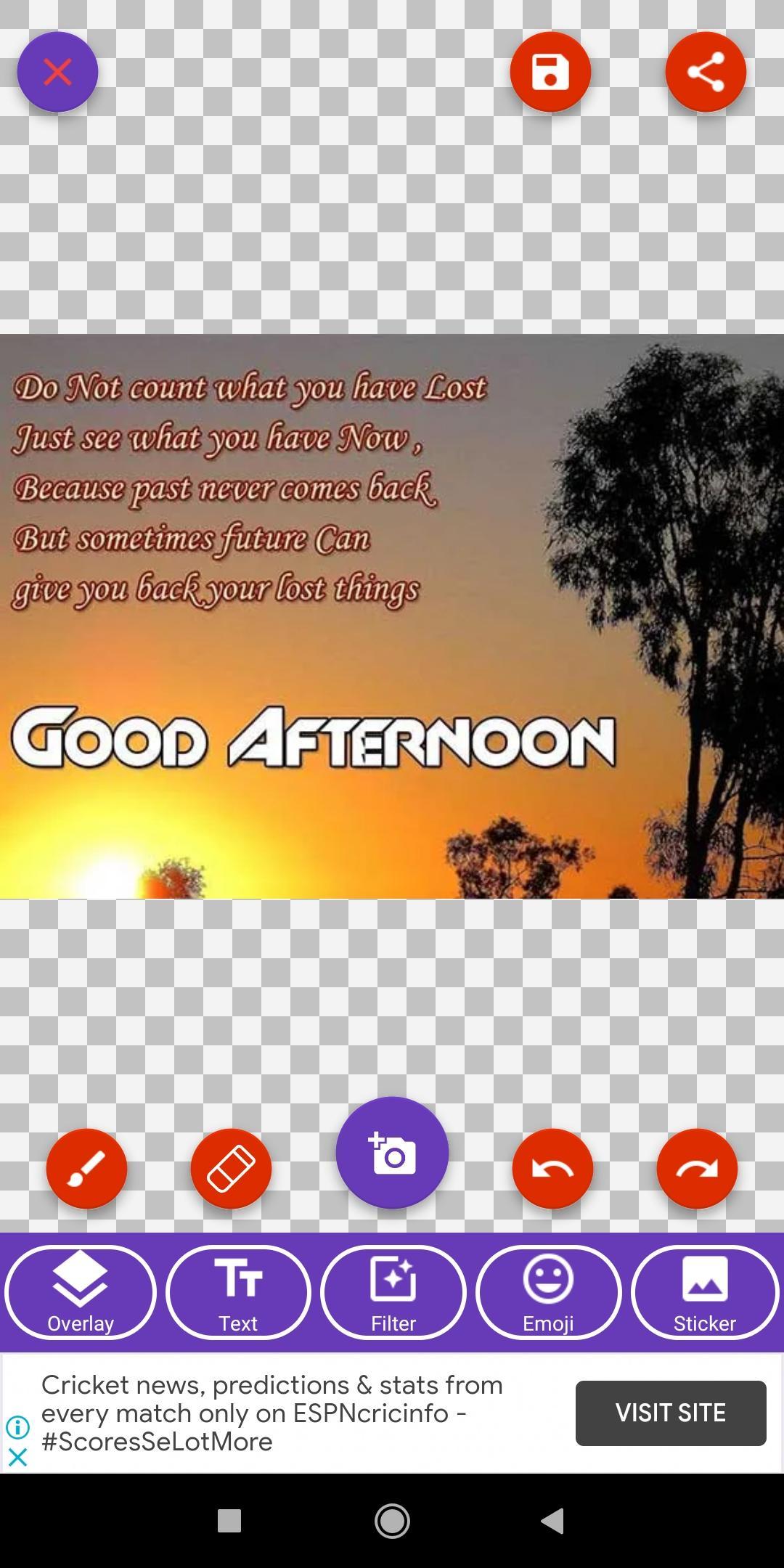Go to the home screen
This screenshot has height=1568, width=784.
[392, 1520]
